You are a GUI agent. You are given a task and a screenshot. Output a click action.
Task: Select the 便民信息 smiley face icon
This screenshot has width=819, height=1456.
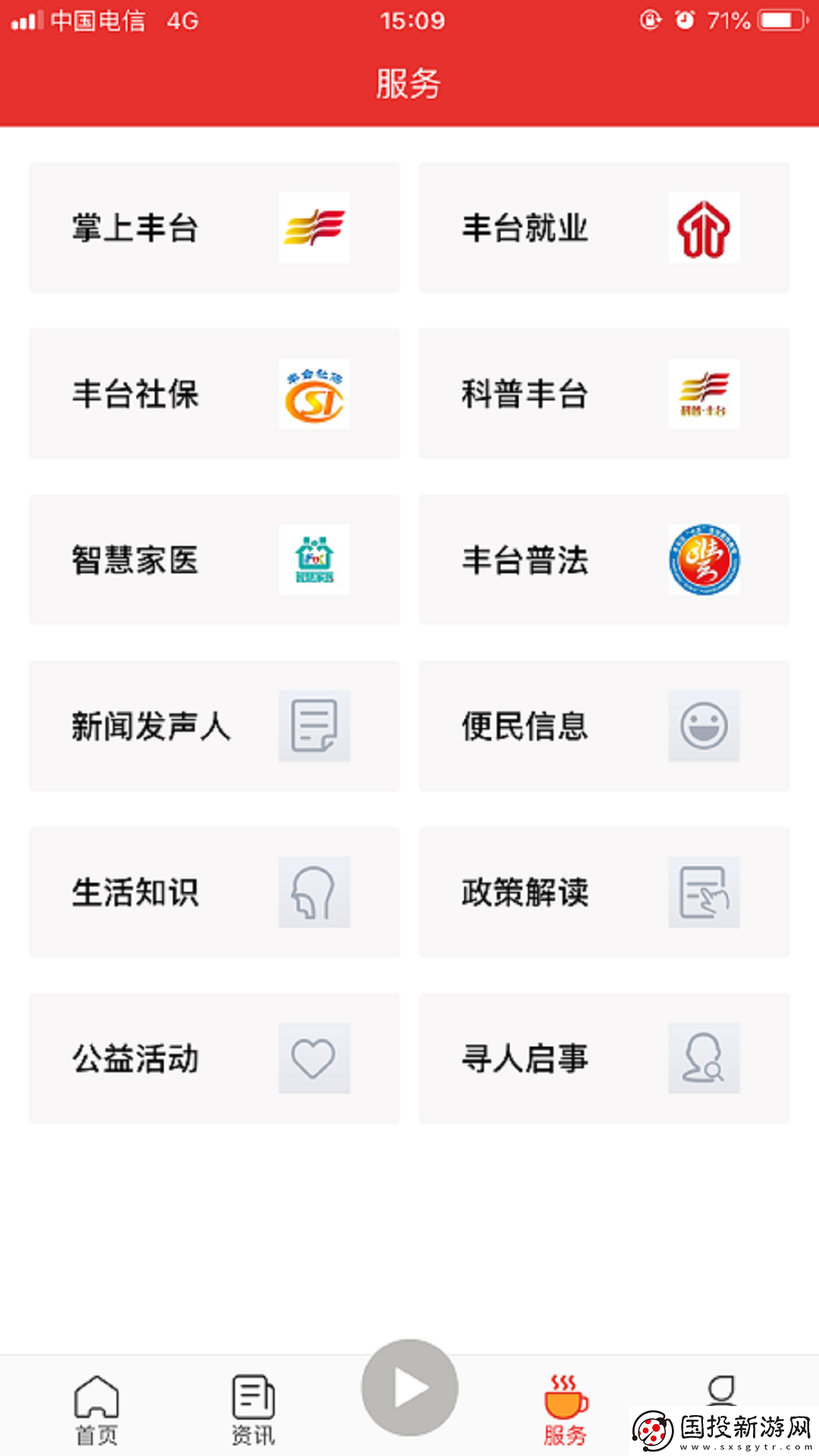703,726
